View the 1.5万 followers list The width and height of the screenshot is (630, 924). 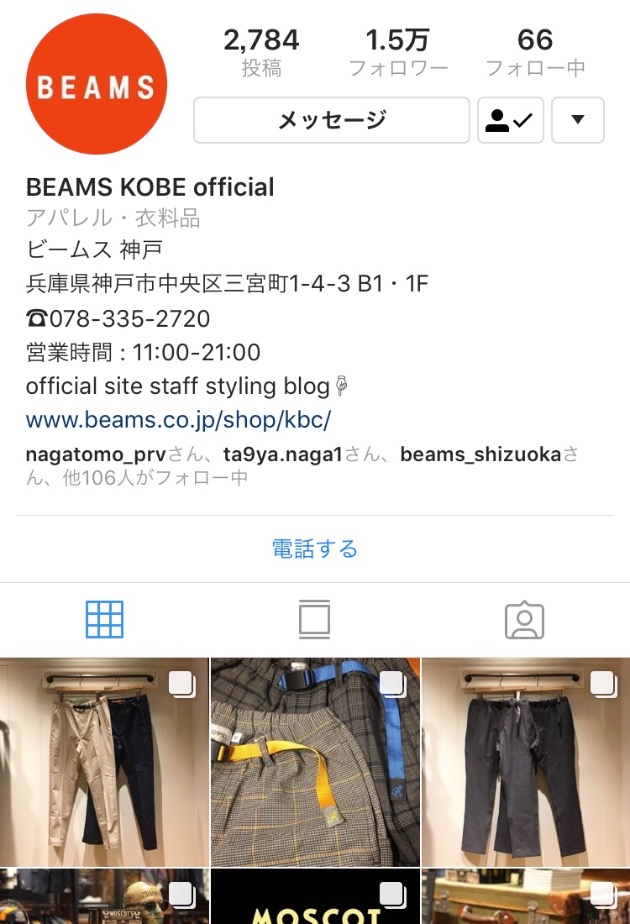click(x=397, y=52)
